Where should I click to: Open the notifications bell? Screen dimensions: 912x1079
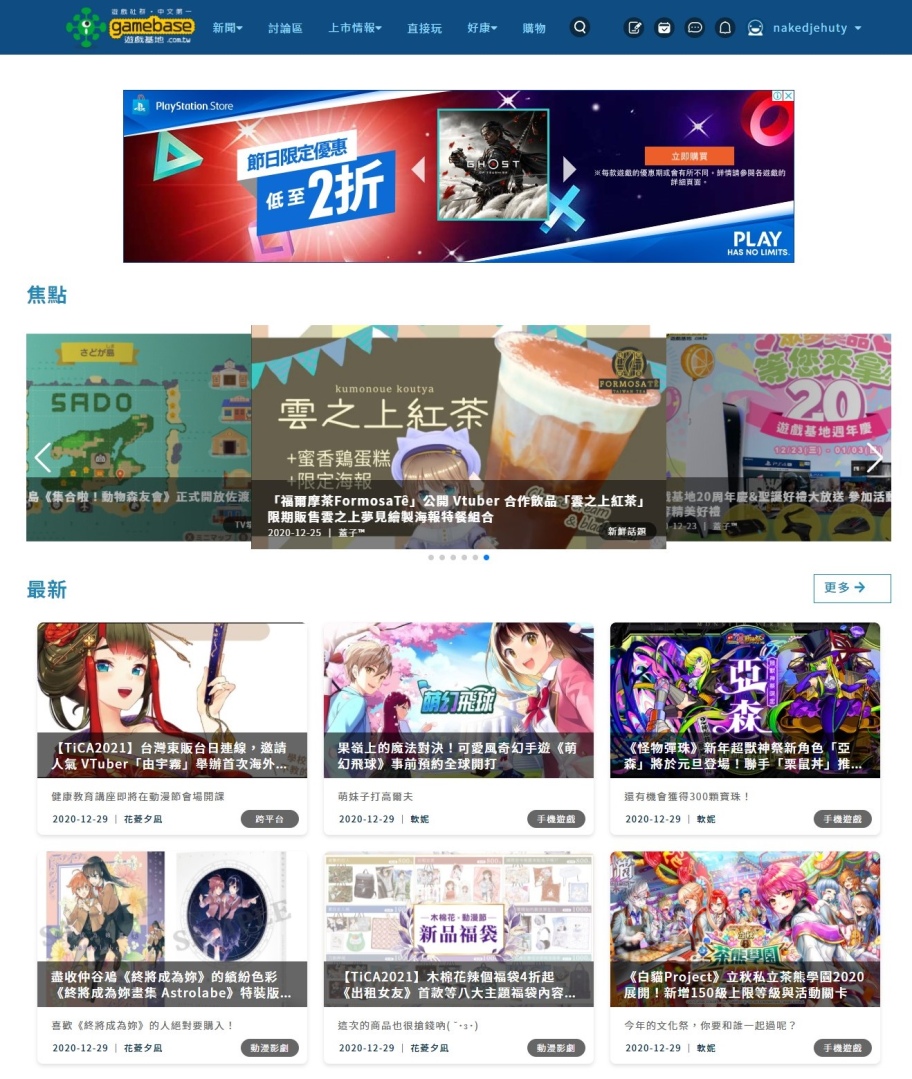[726, 28]
